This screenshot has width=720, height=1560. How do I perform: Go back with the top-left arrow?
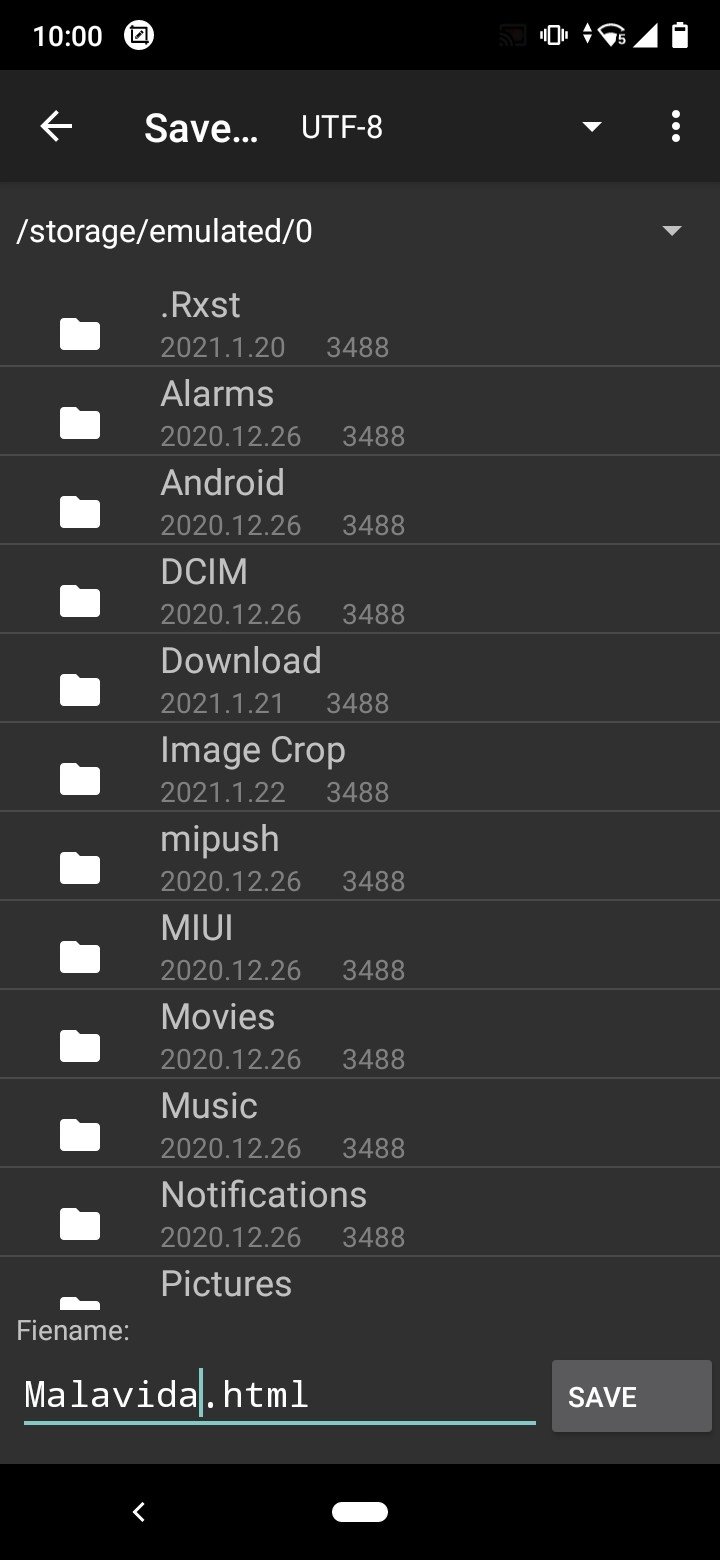click(56, 127)
